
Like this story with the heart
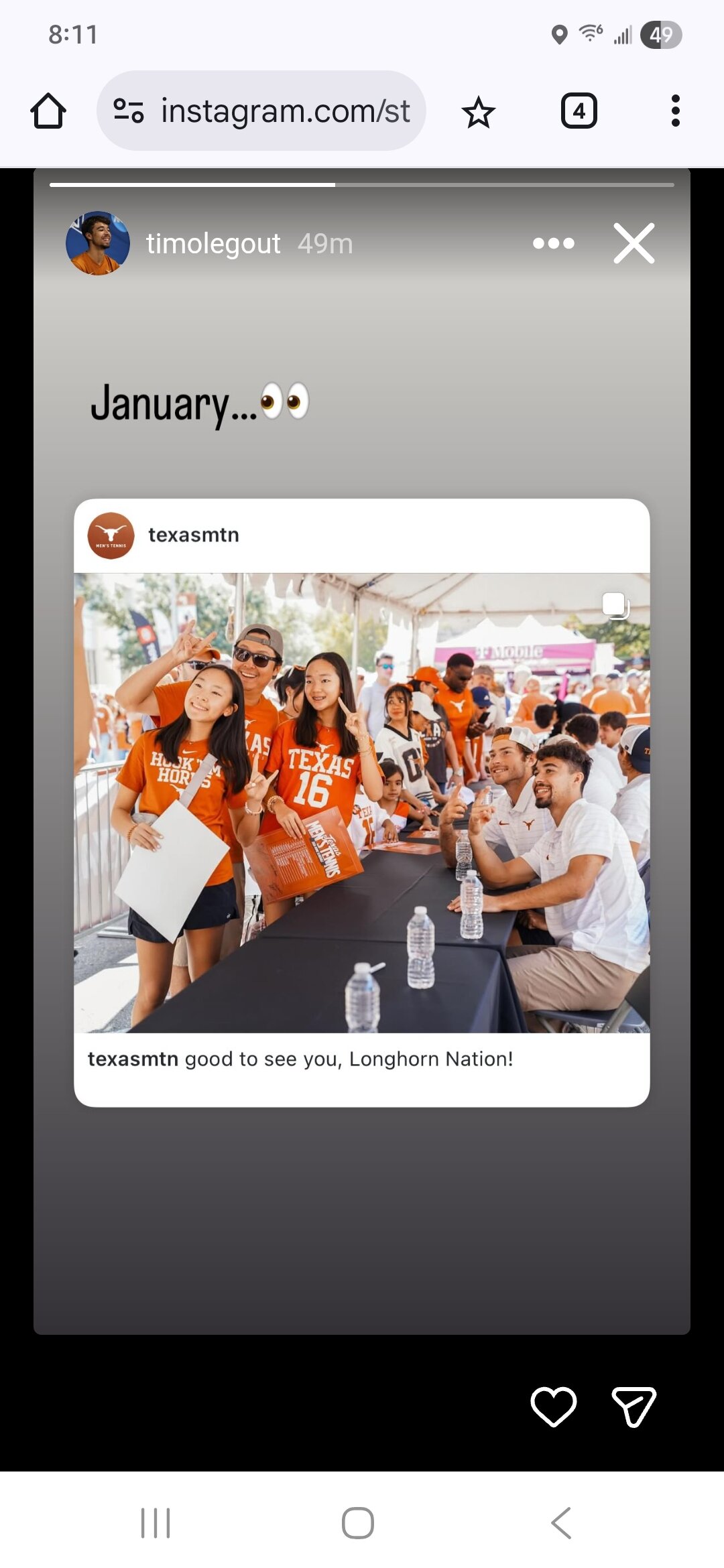[553, 1406]
